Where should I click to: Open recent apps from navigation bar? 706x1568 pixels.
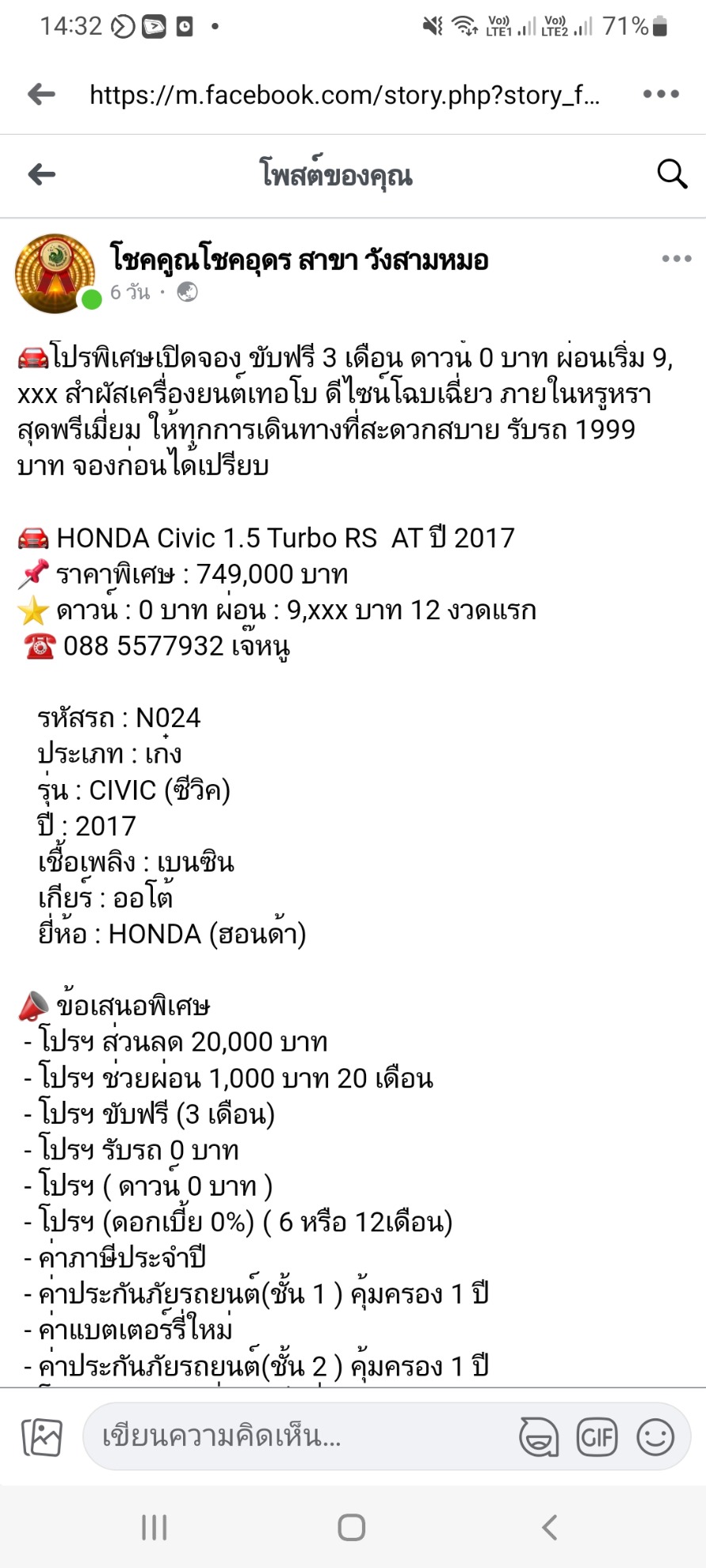[x=154, y=1528]
